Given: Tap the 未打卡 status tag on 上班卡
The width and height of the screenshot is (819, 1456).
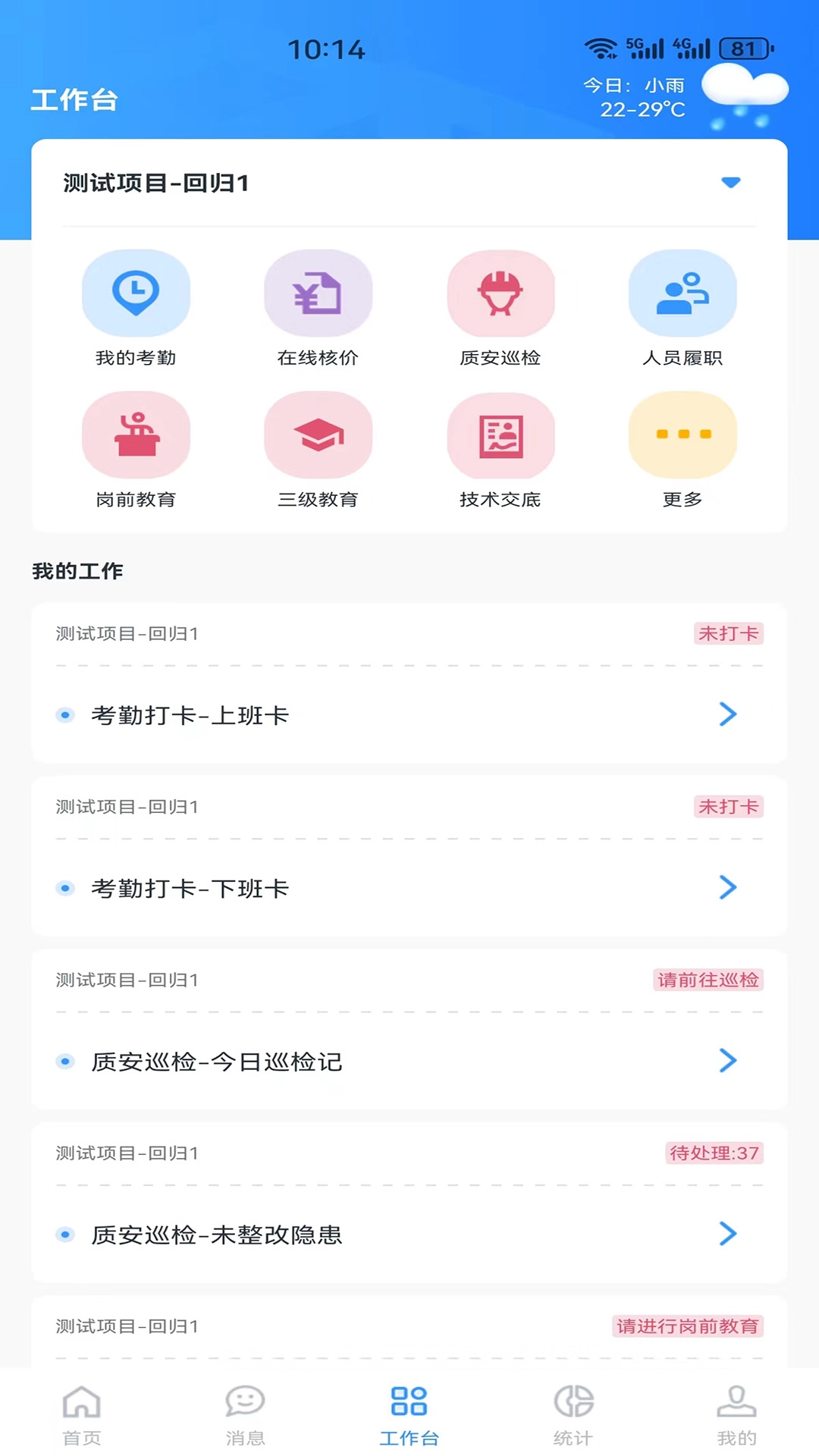Looking at the screenshot, I should click(729, 634).
